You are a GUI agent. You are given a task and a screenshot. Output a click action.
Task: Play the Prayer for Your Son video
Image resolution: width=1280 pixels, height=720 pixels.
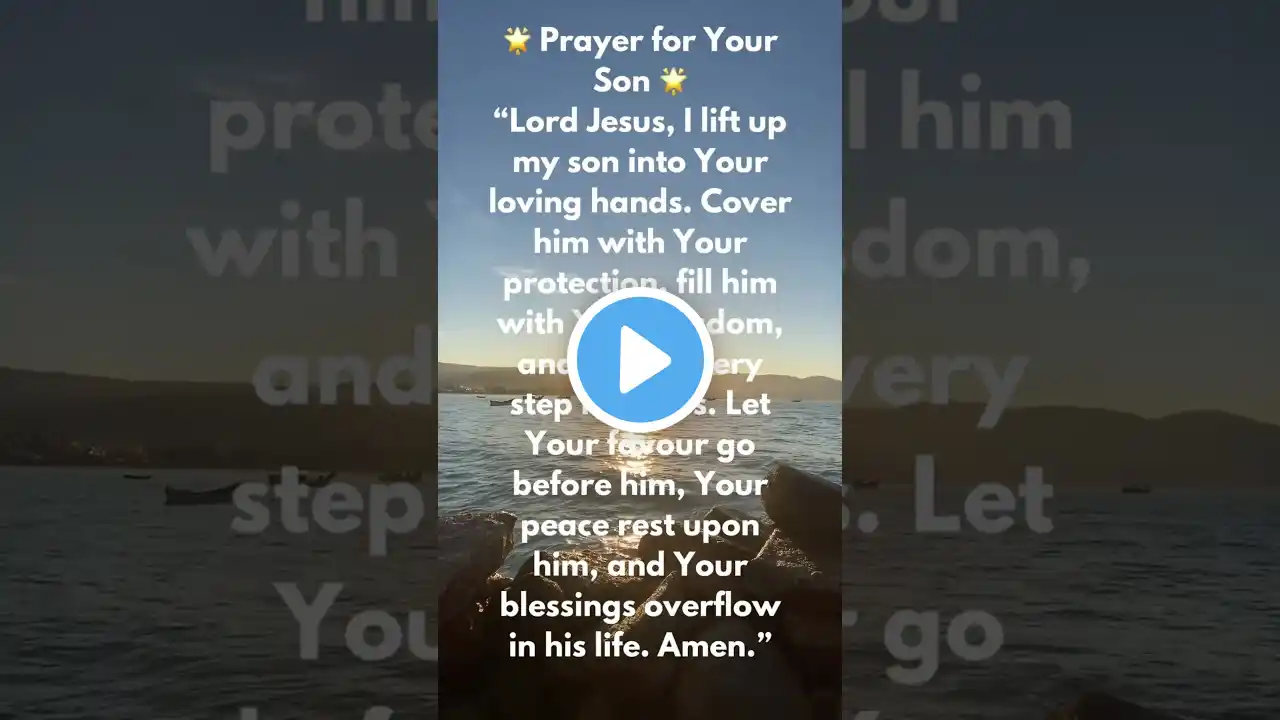(x=640, y=360)
